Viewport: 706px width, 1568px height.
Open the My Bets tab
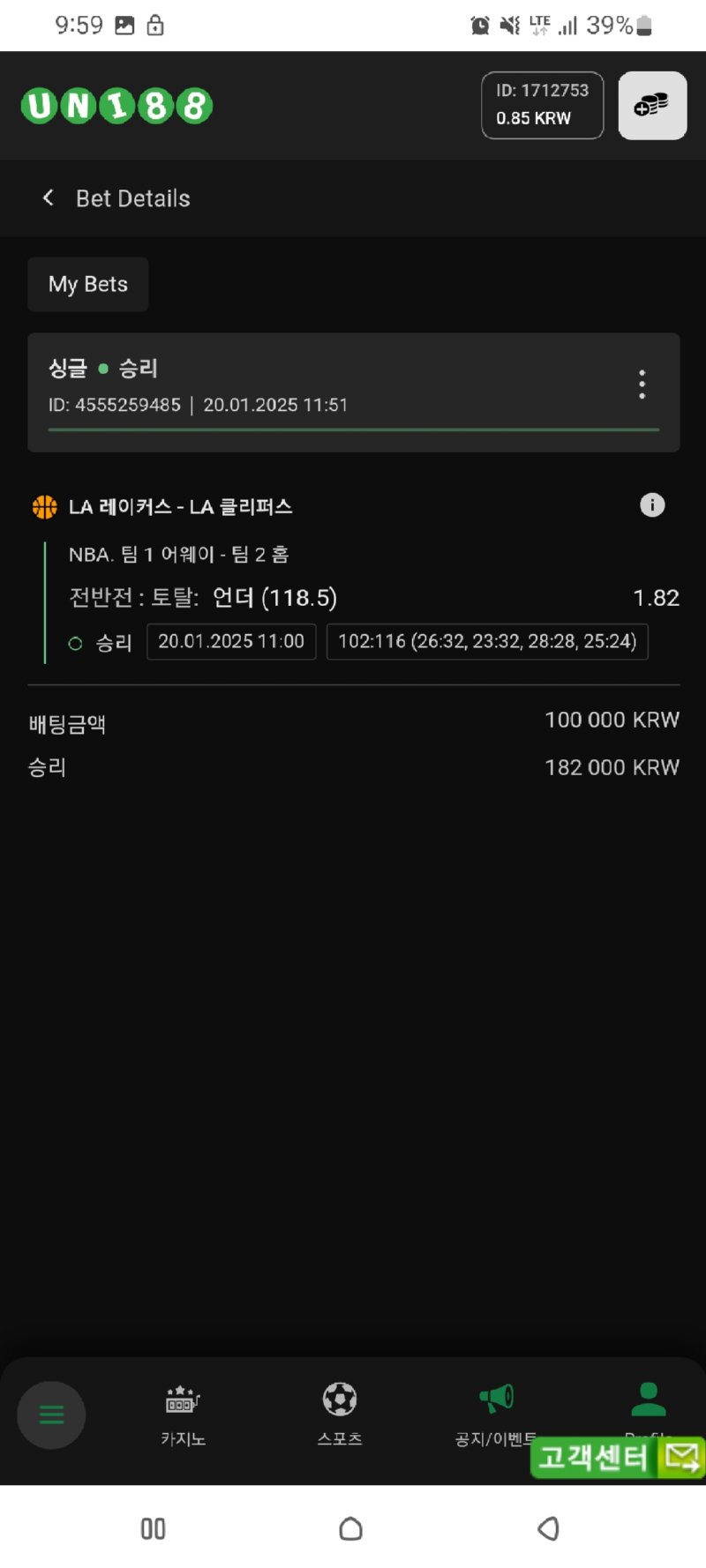88,284
